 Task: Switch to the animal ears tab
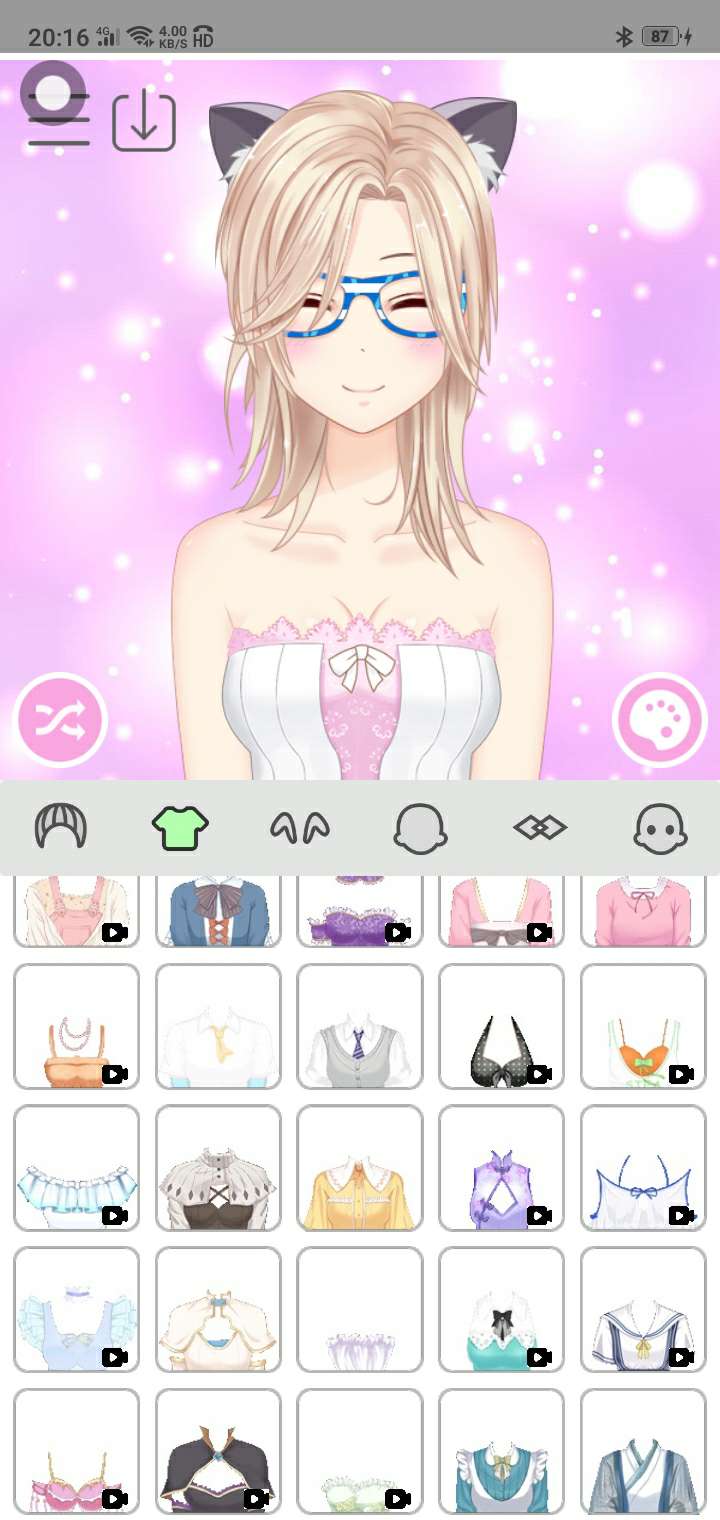click(300, 828)
